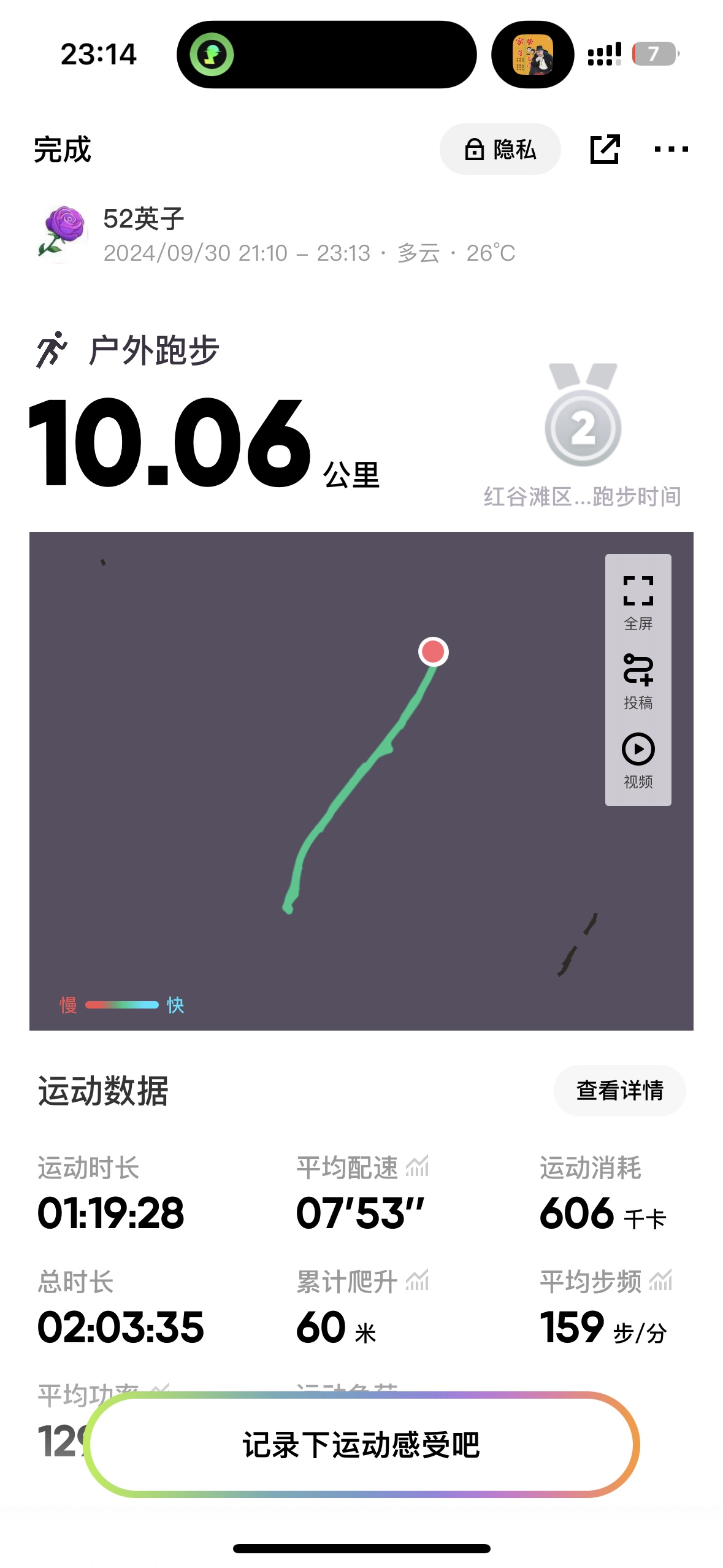Share this run via export icon
723x1568 pixels.
click(x=605, y=149)
